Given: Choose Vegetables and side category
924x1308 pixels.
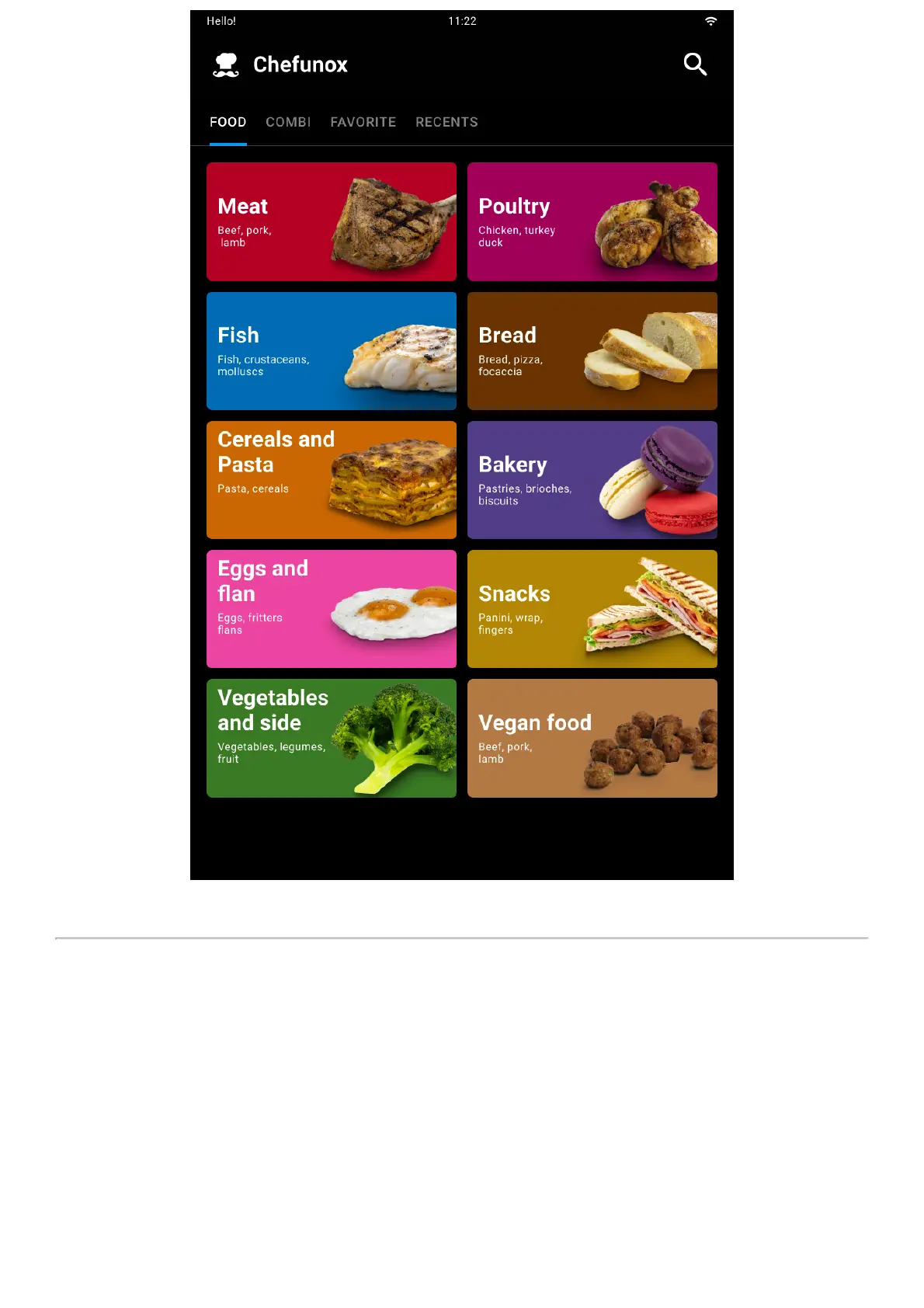Looking at the screenshot, I should pyautogui.click(x=332, y=738).
